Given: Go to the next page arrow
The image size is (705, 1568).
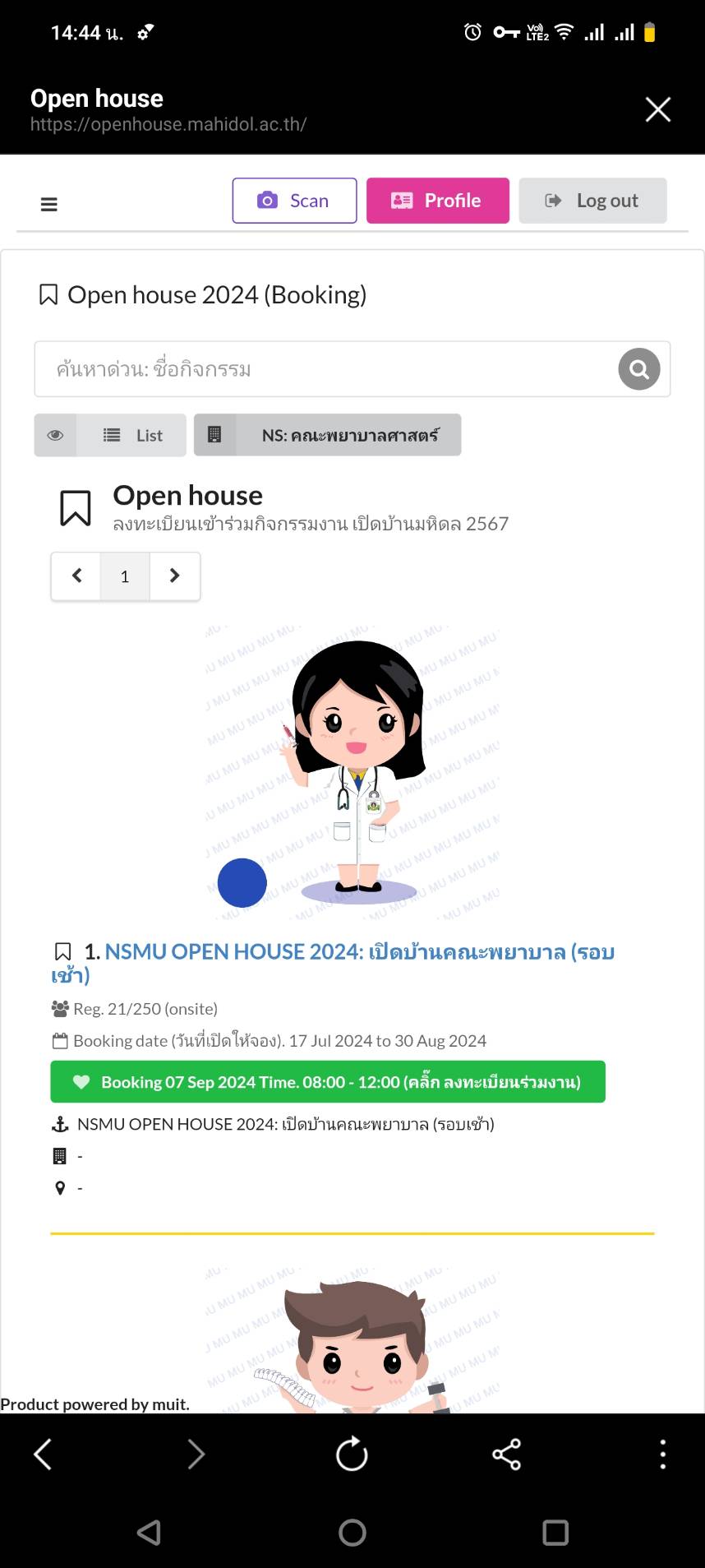Looking at the screenshot, I should (174, 576).
